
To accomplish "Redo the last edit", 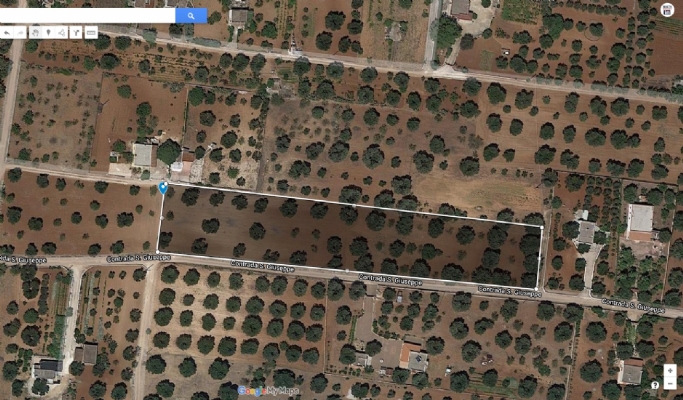I will click(20, 32).
